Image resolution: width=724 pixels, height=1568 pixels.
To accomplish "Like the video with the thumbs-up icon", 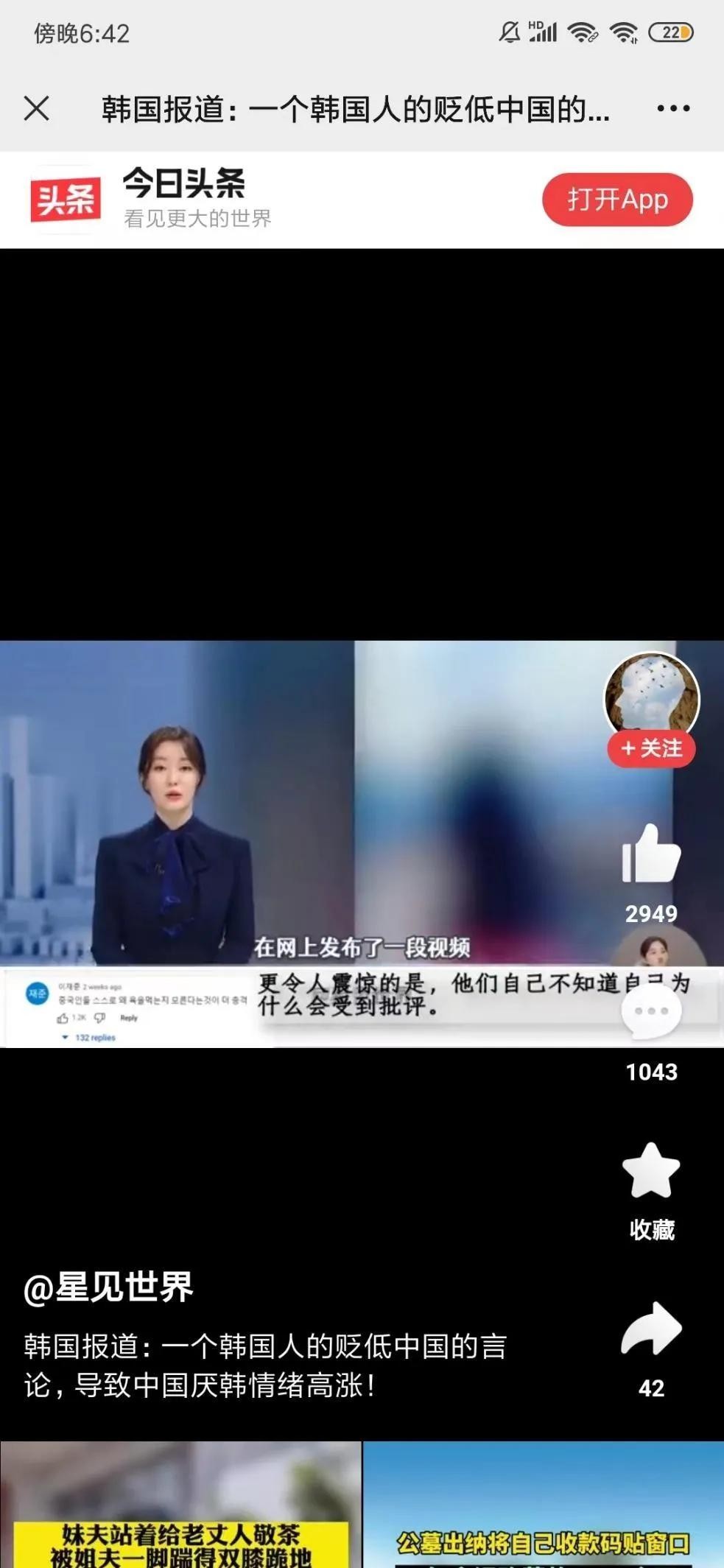I will coord(651,854).
